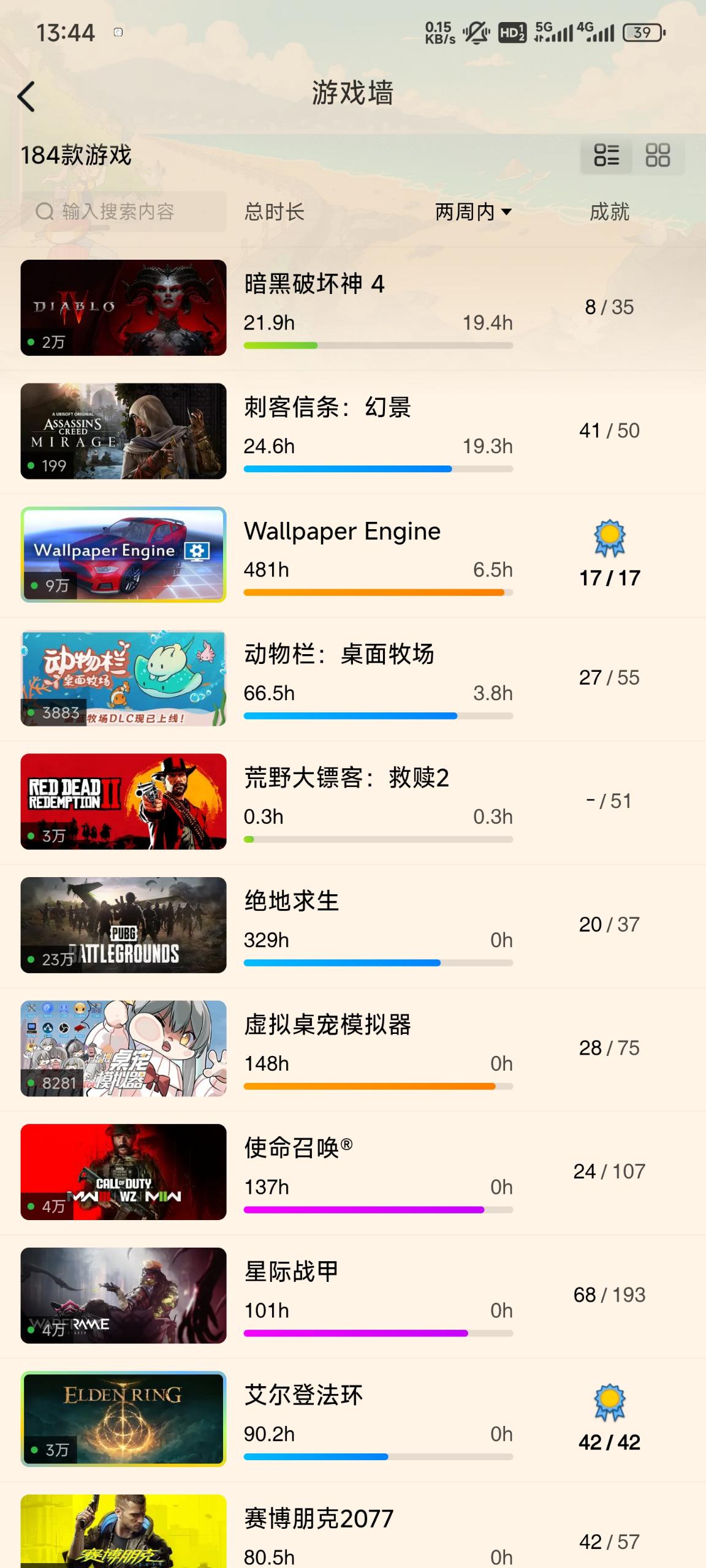Open 刺客信条：幻景 game entry
The width and height of the screenshot is (706, 1568).
[x=353, y=431]
